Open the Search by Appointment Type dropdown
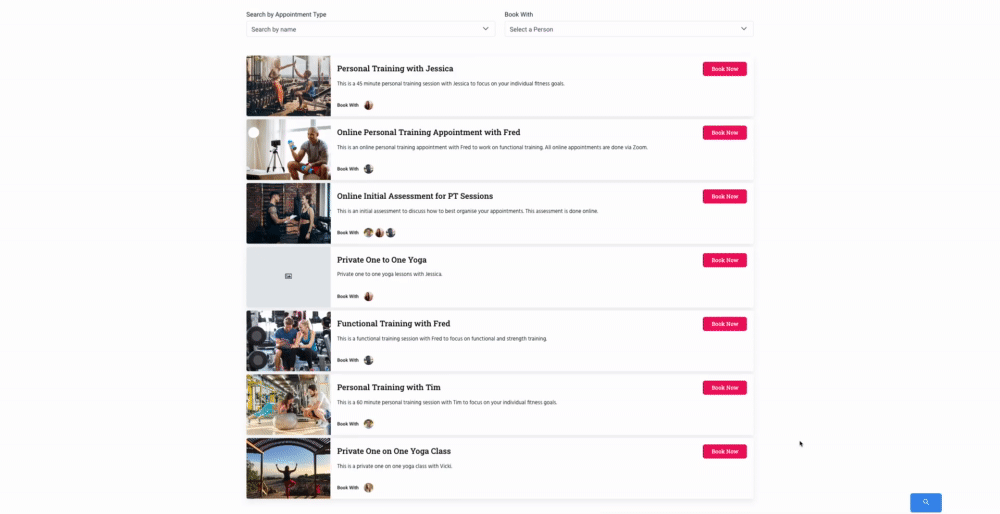This screenshot has width=1000, height=514. (x=370, y=29)
